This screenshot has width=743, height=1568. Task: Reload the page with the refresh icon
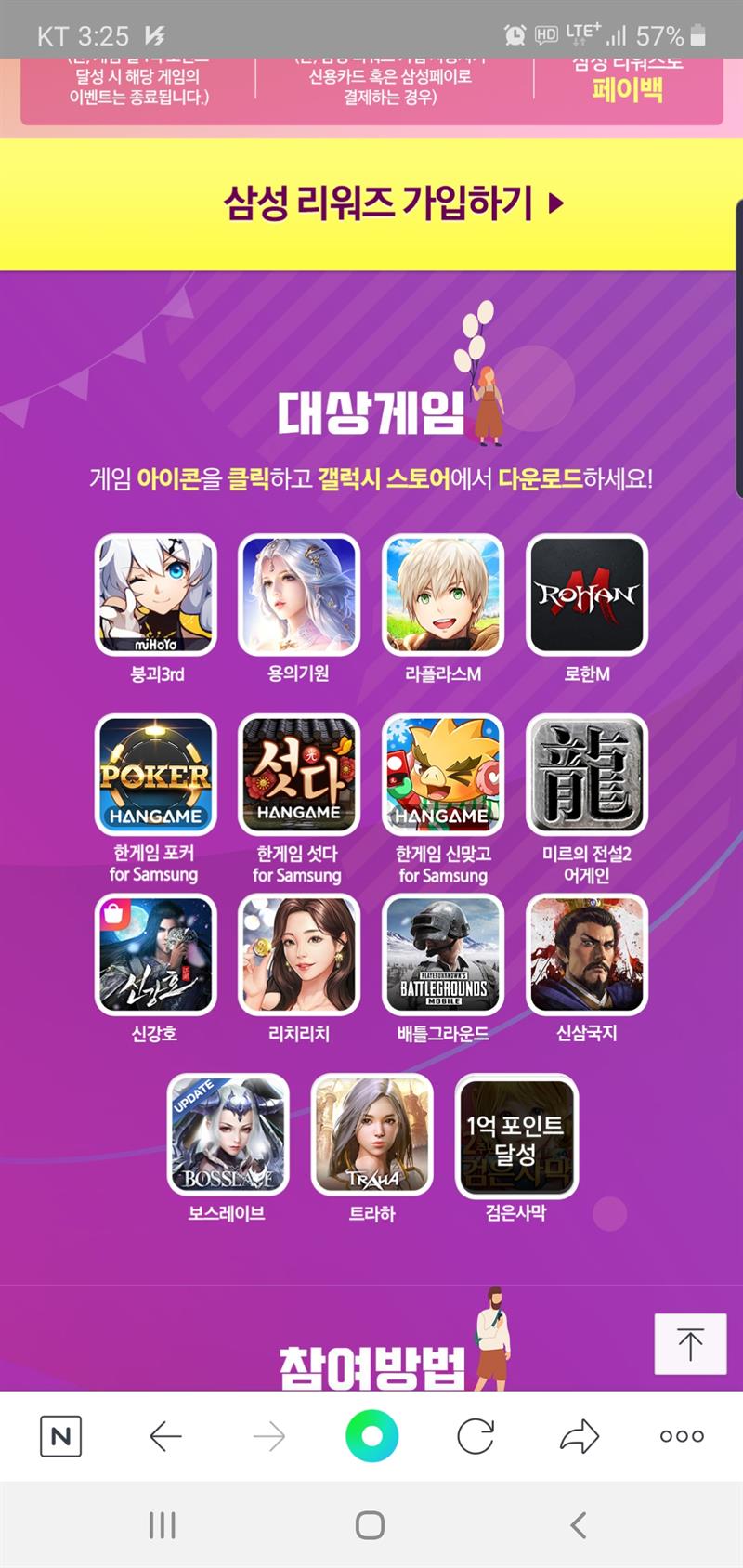(476, 1436)
